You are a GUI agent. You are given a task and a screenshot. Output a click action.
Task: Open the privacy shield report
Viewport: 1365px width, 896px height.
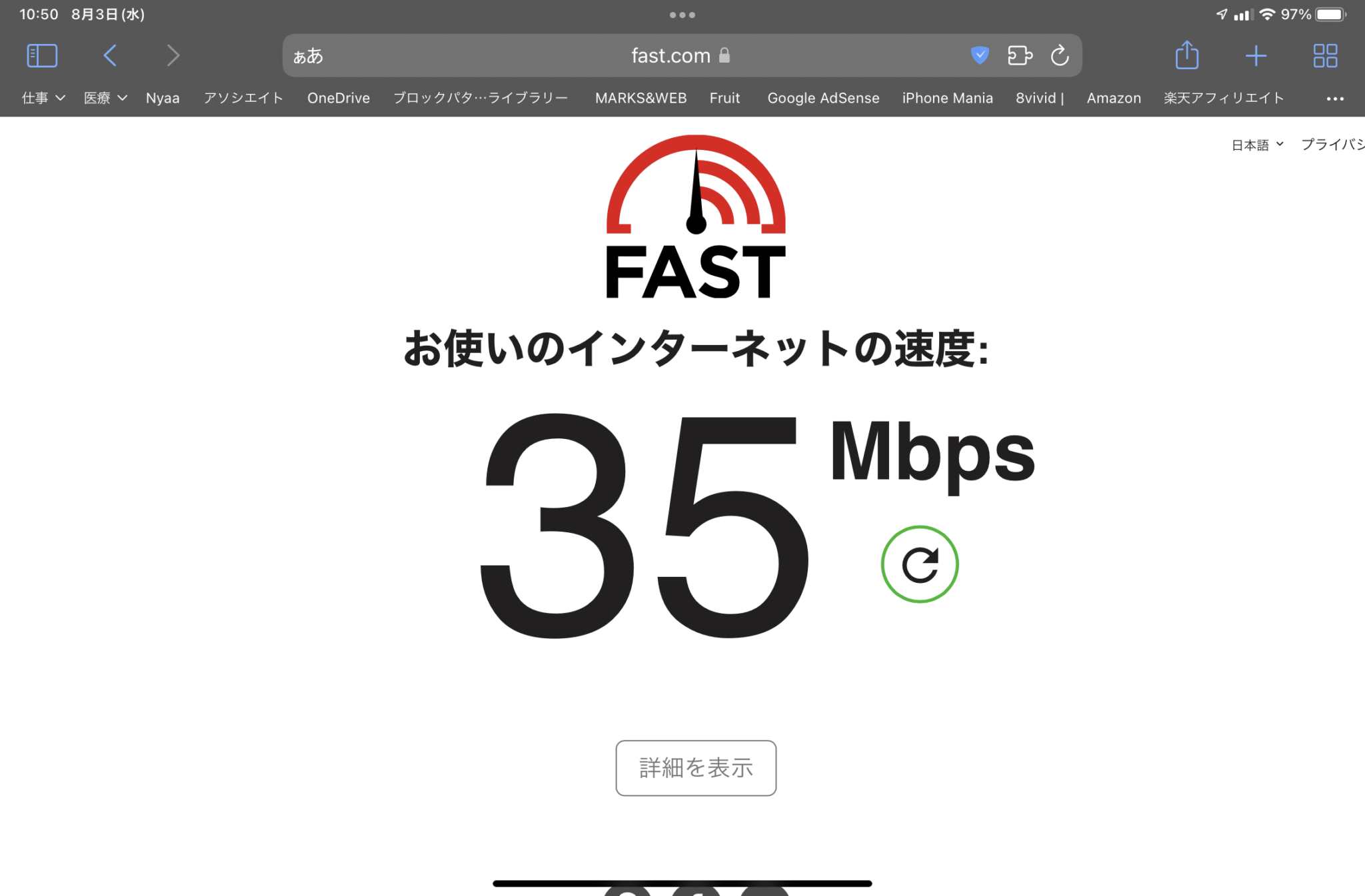point(979,55)
